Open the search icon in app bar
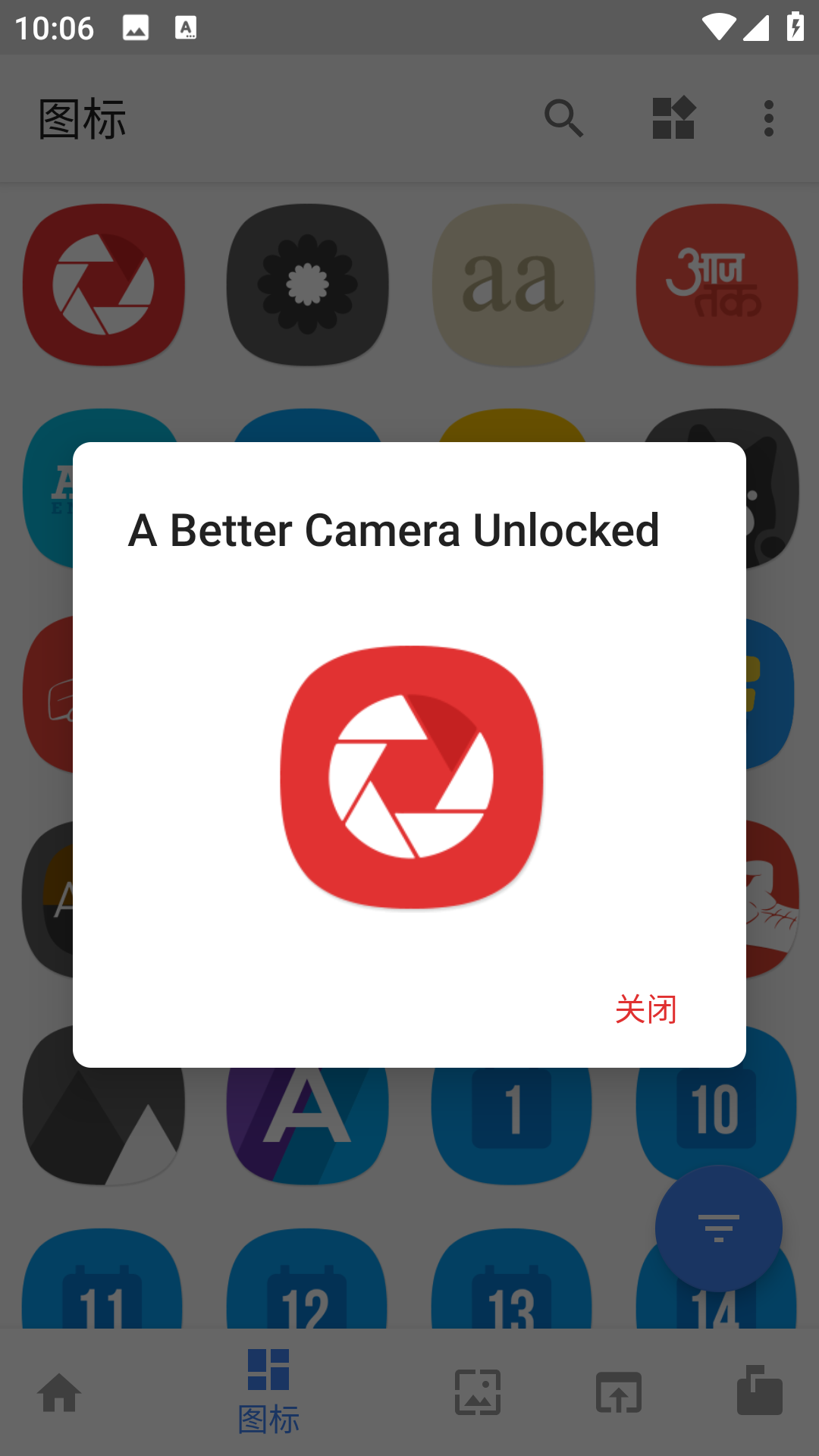The width and height of the screenshot is (819, 1456). [563, 119]
